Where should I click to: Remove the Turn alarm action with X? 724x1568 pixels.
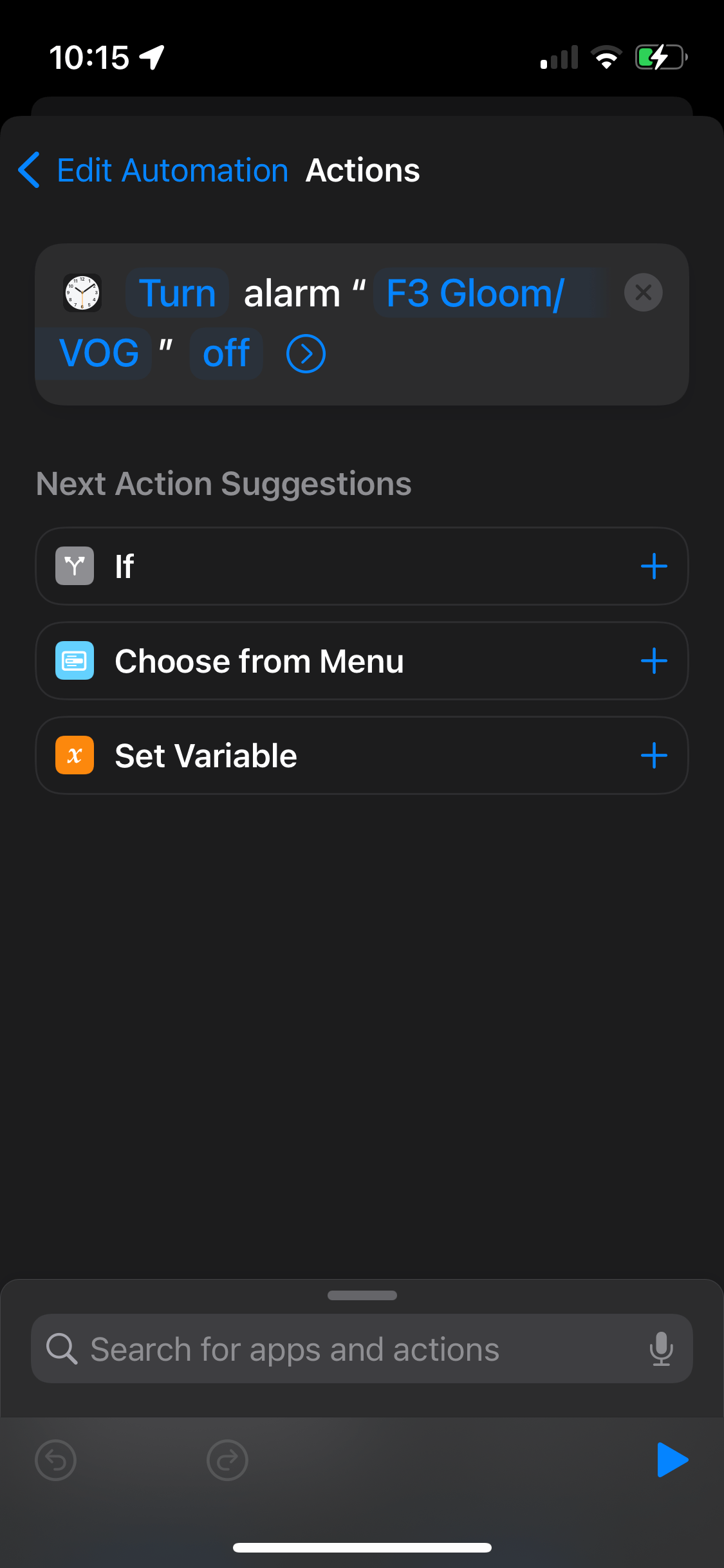[x=643, y=293]
